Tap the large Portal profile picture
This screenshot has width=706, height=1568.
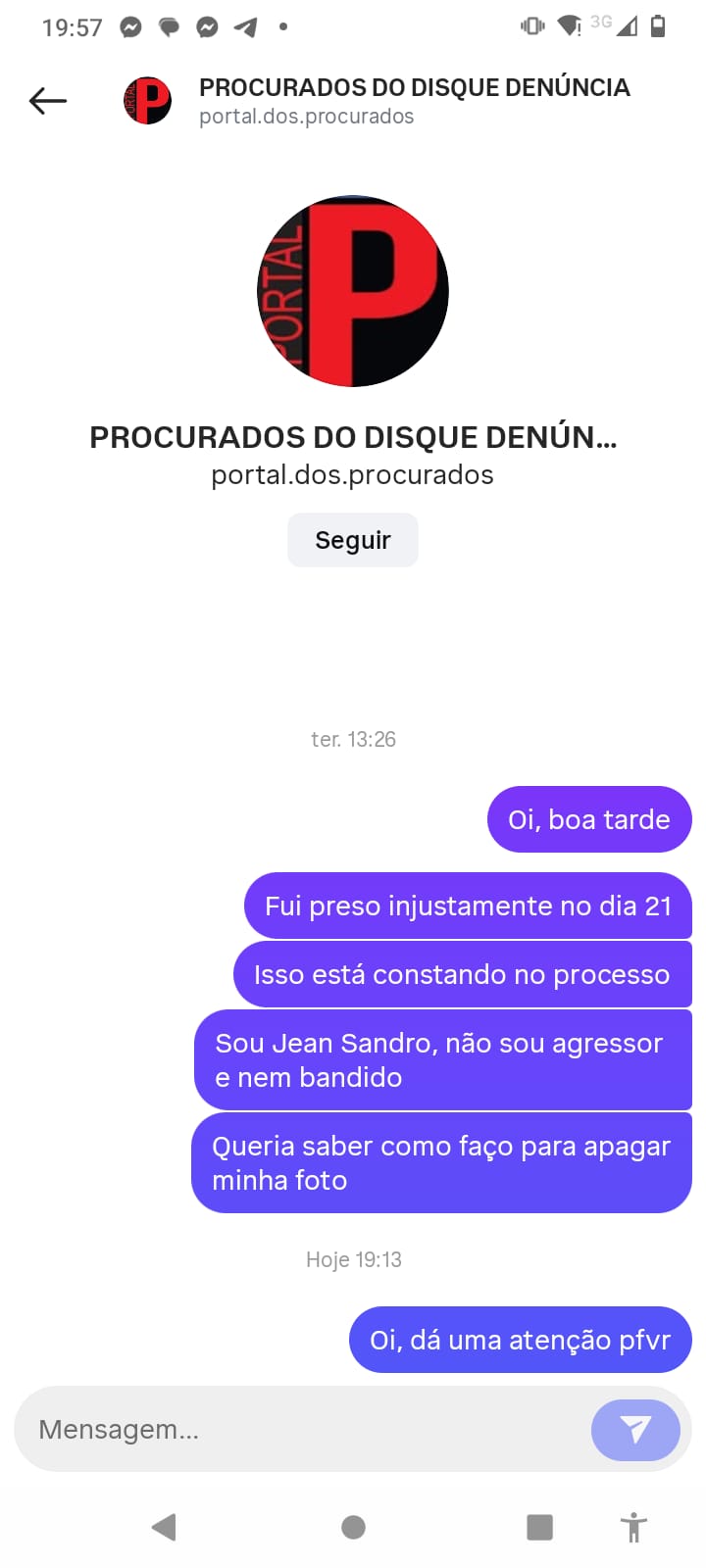coord(353,291)
